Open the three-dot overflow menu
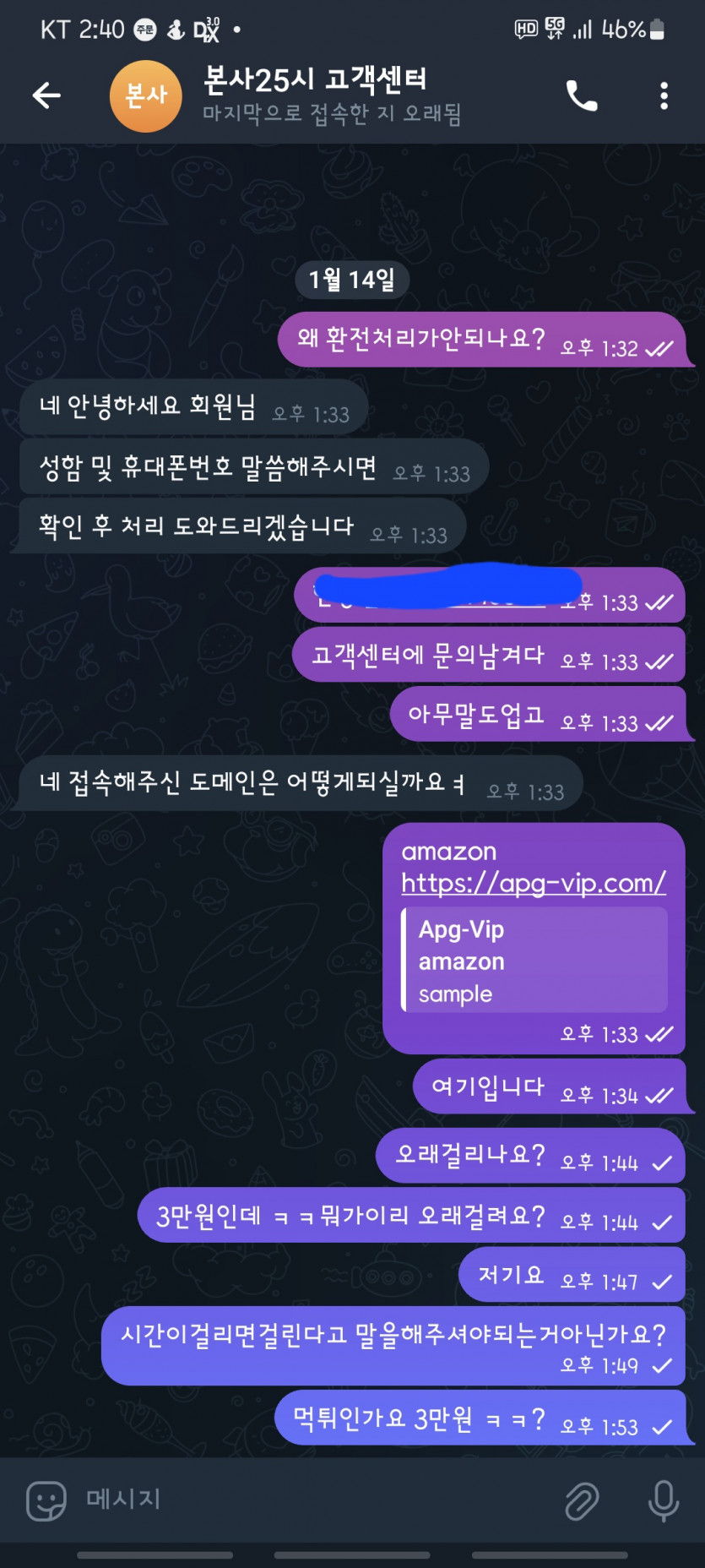 pyautogui.click(x=664, y=96)
